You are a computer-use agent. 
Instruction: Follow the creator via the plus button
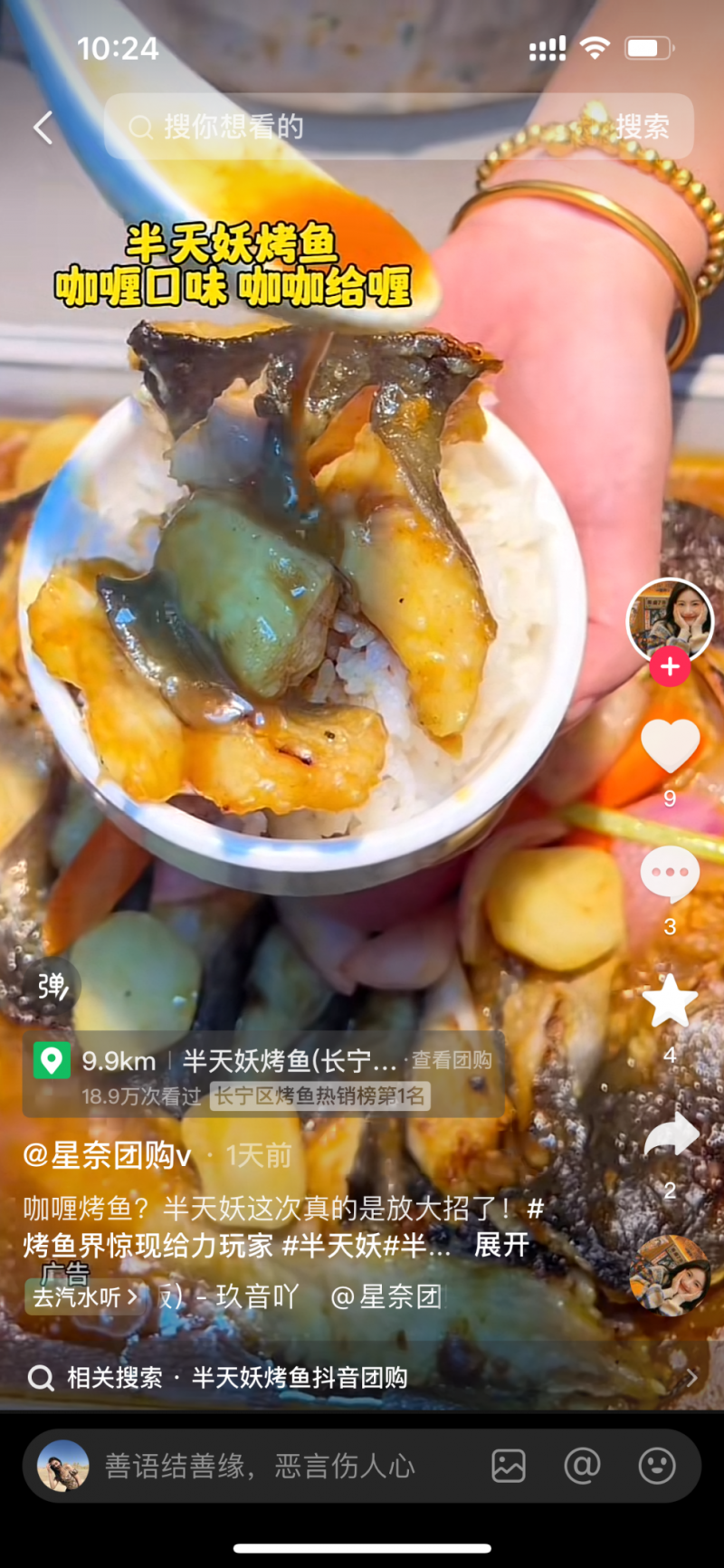669,667
